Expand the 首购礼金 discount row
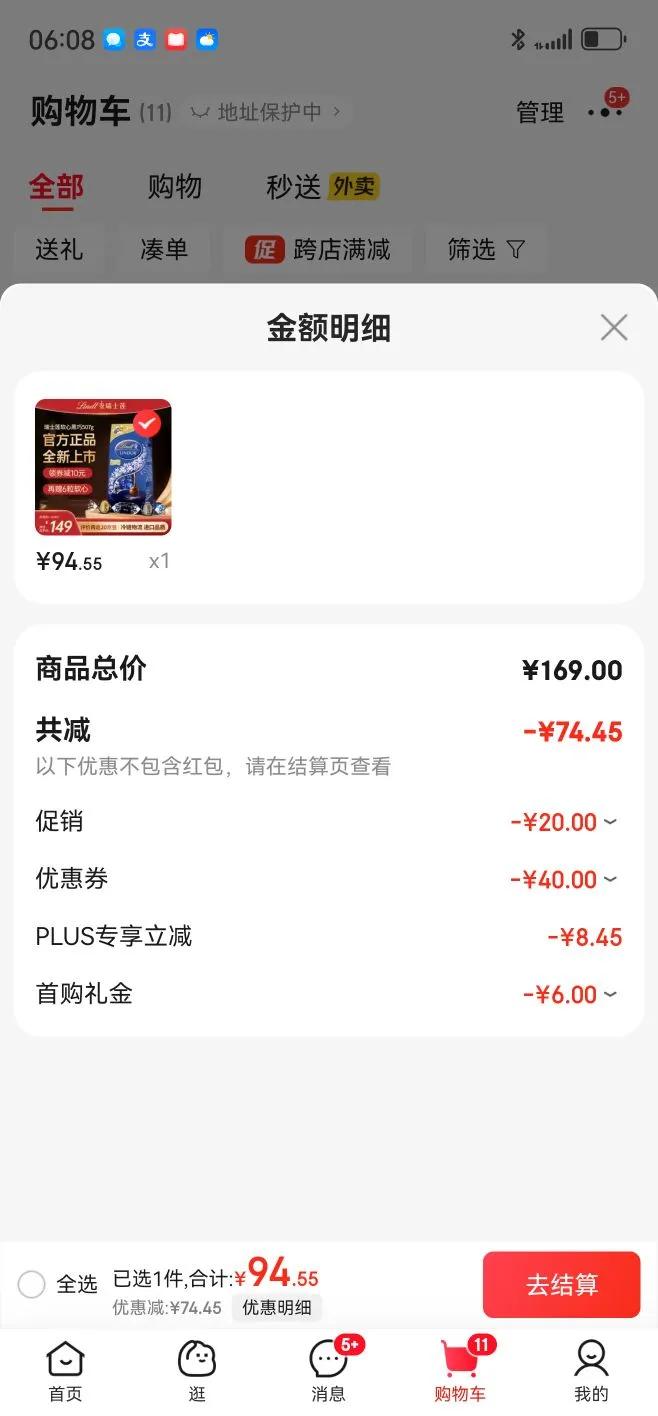Image resolution: width=658 pixels, height=1416 pixels. click(610, 995)
